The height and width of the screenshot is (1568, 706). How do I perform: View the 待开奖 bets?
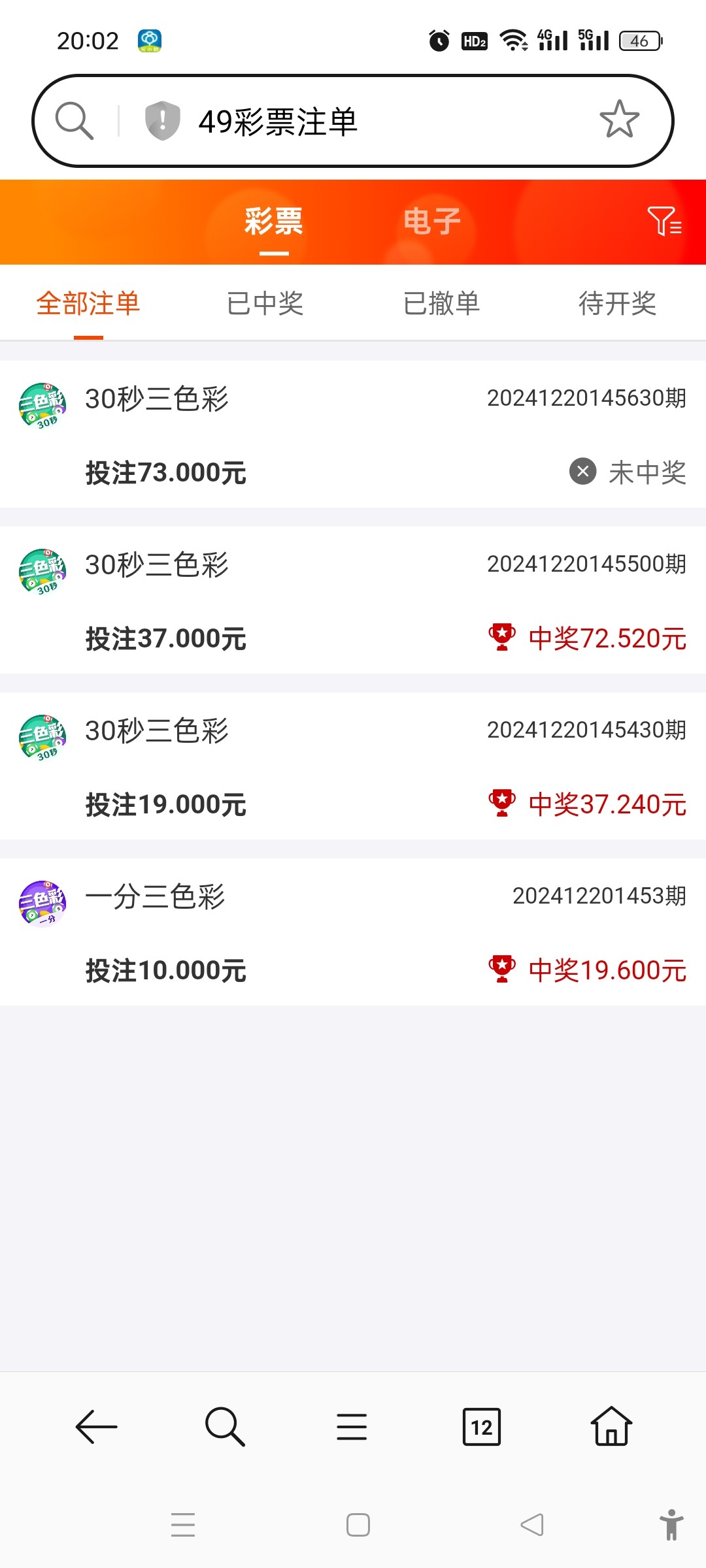[618, 303]
